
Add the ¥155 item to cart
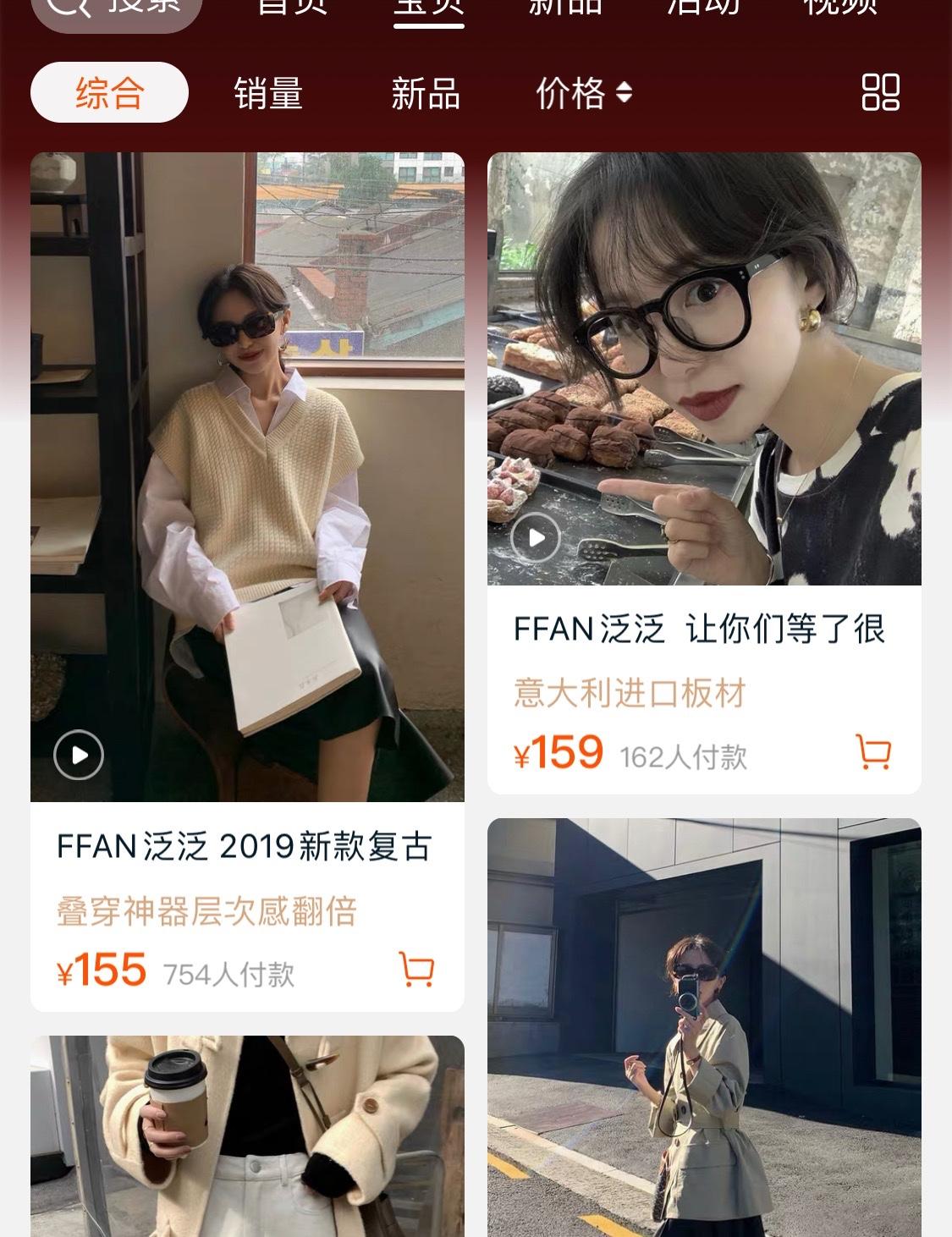[x=416, y=970]
